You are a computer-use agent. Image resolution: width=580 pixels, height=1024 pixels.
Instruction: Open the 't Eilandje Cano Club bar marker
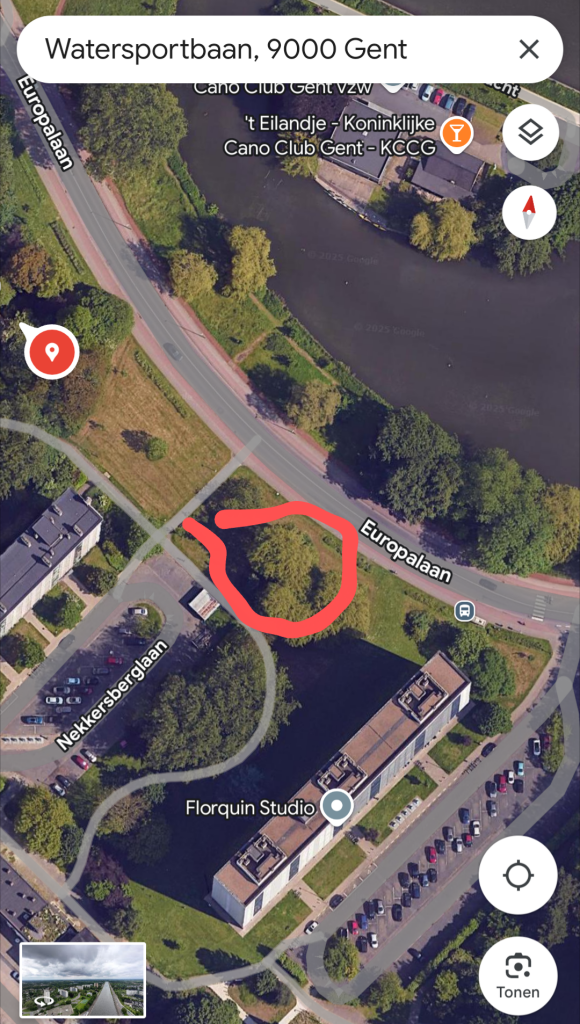[x=455, y=134]
